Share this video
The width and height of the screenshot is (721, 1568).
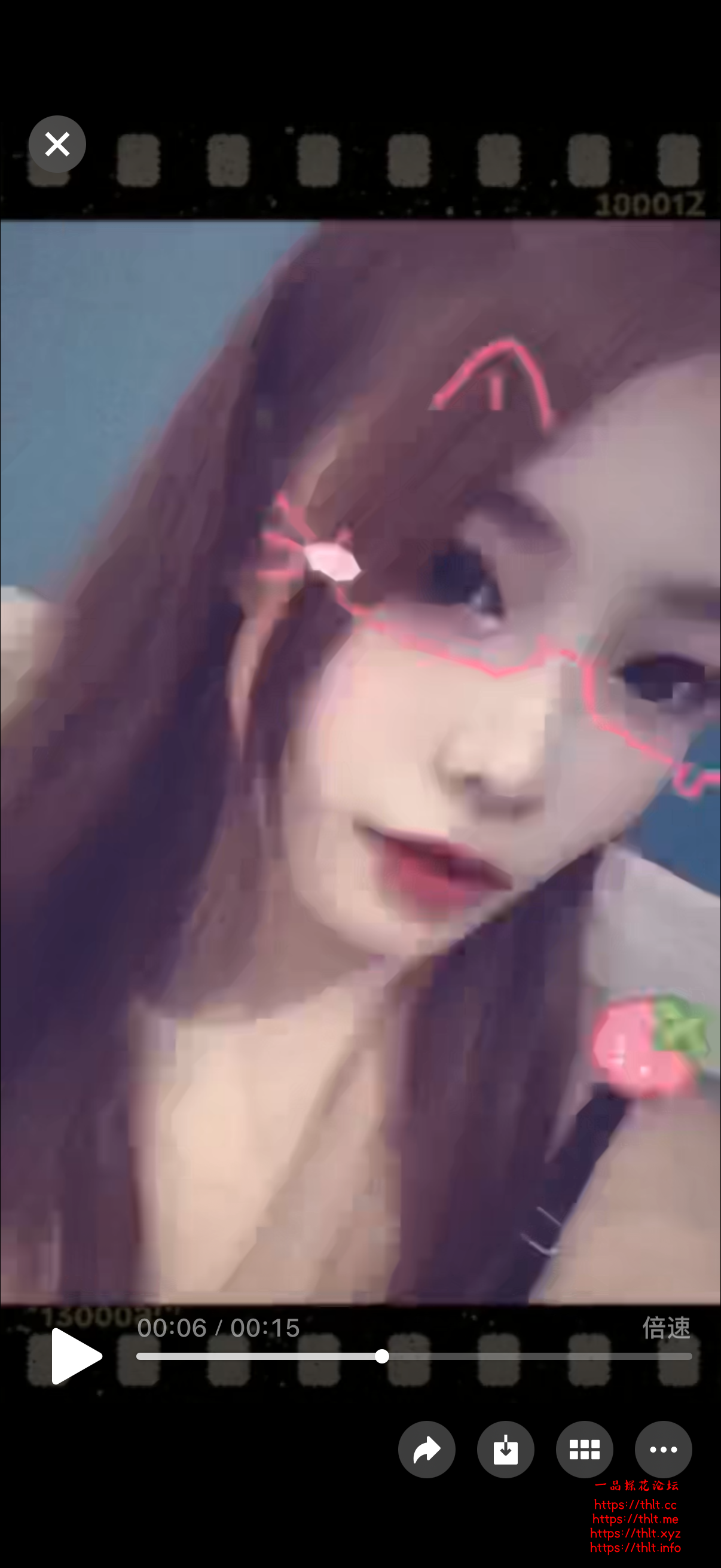[x=426, y=1450]
